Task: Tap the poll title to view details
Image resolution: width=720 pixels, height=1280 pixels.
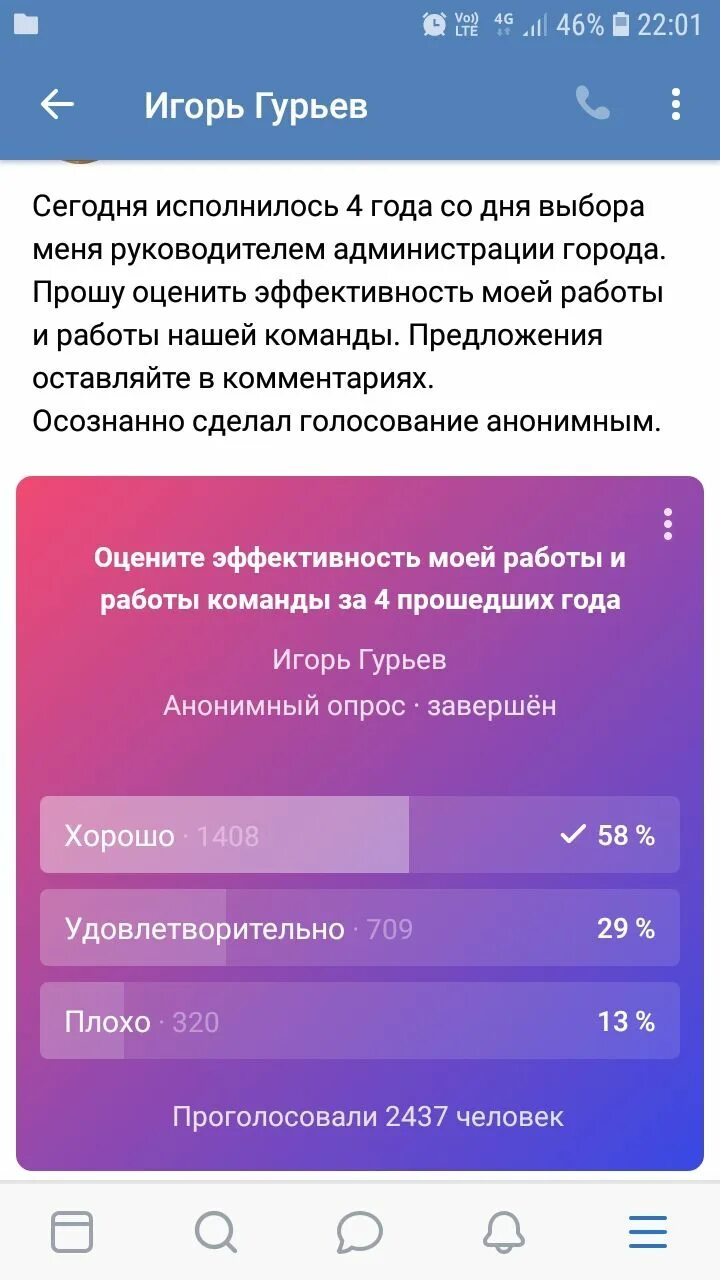Action: pyautogui.click(x=360, y=580)
